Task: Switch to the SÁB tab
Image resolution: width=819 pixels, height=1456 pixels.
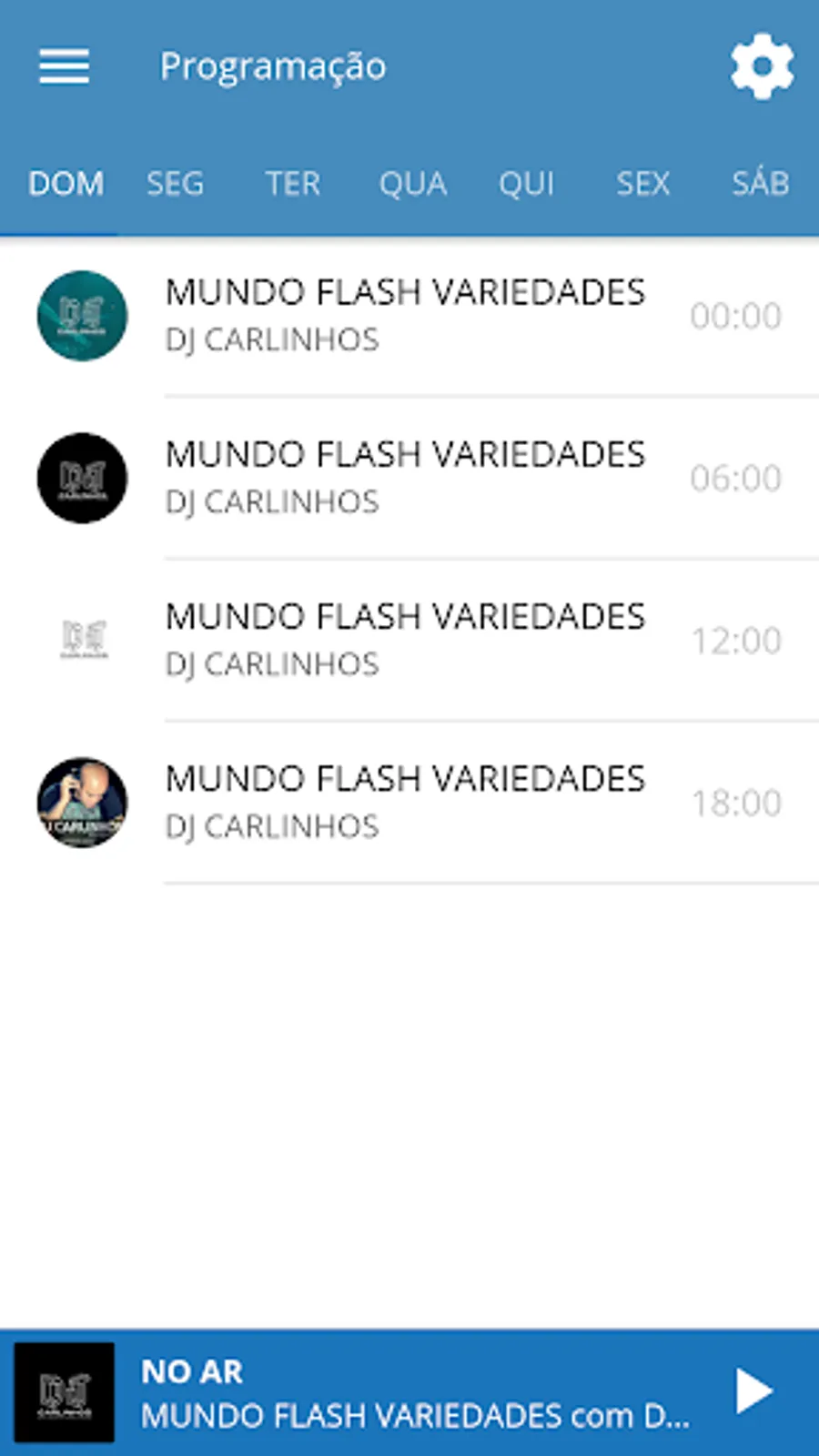Action: tap(760, 184)
